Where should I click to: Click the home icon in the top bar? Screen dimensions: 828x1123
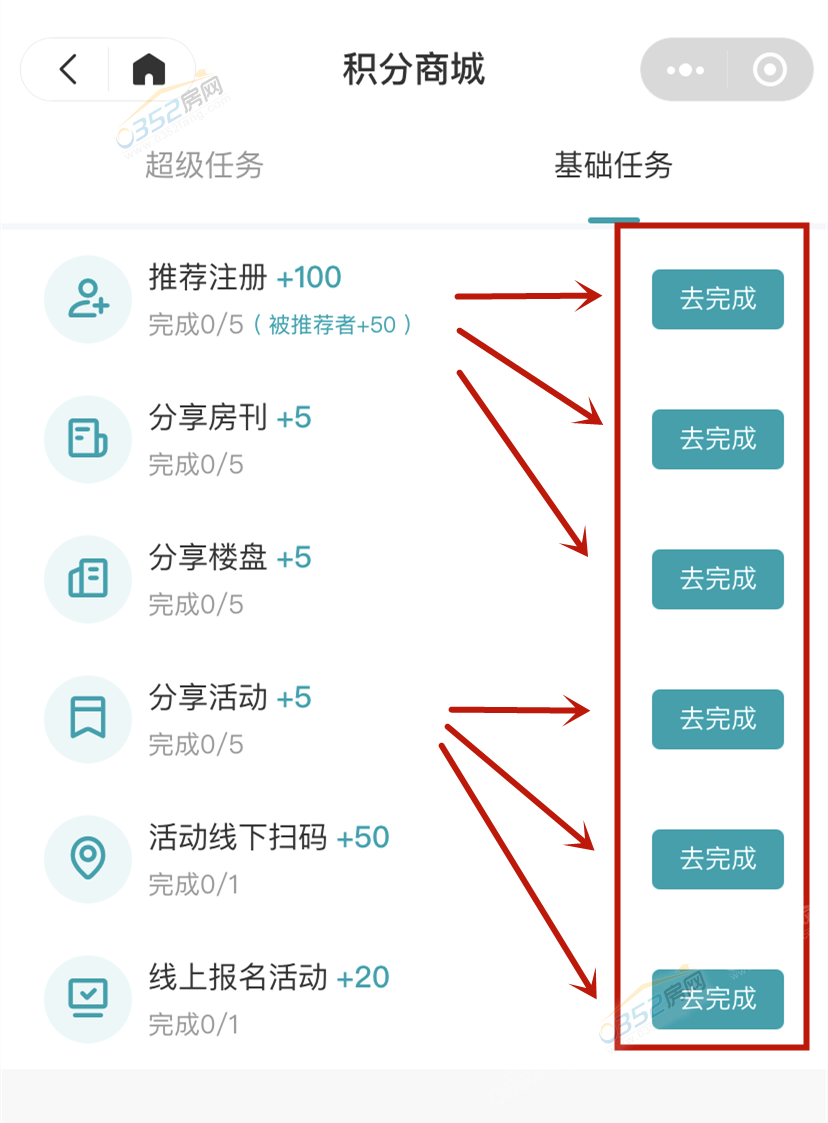tap(149, 69)
